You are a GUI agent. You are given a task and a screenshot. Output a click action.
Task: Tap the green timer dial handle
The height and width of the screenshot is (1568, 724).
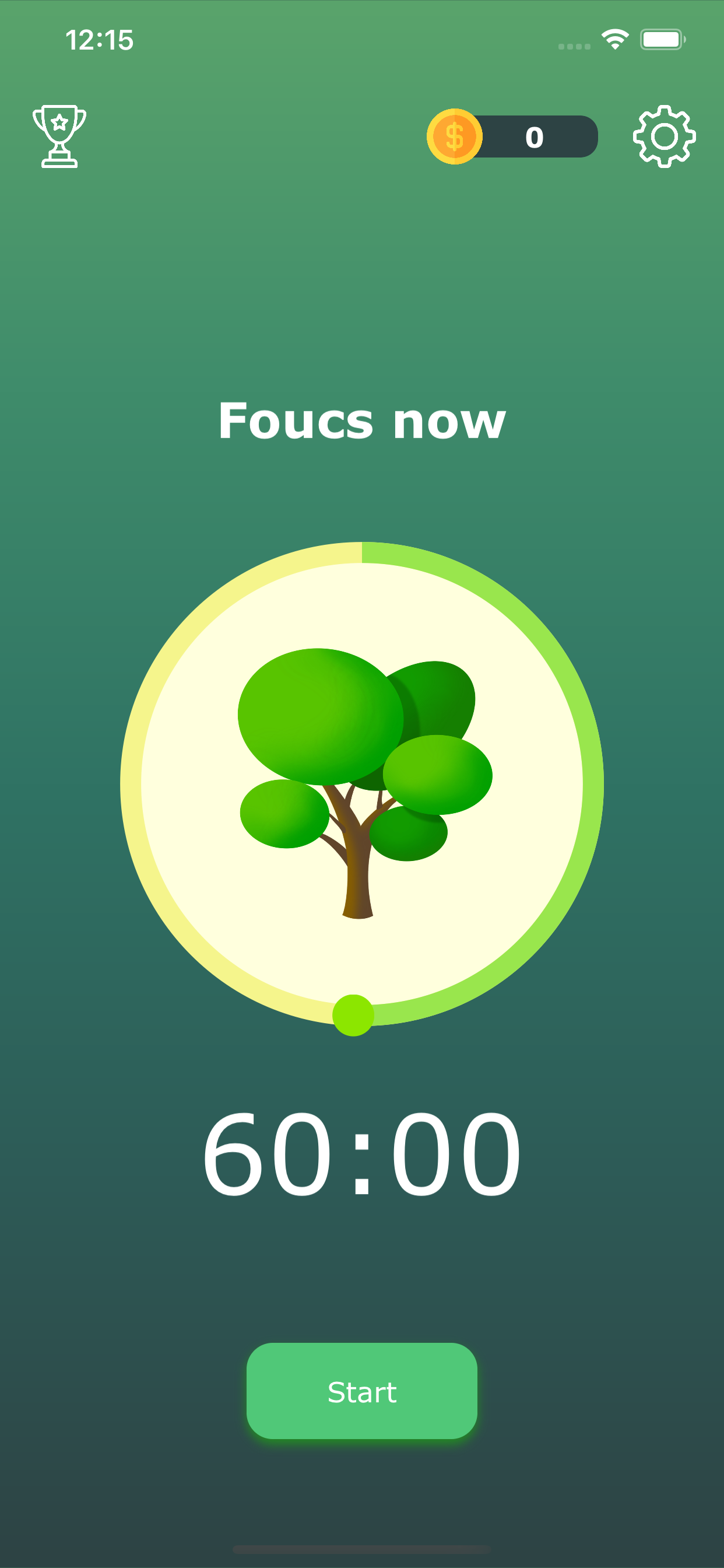(353, 1014)
